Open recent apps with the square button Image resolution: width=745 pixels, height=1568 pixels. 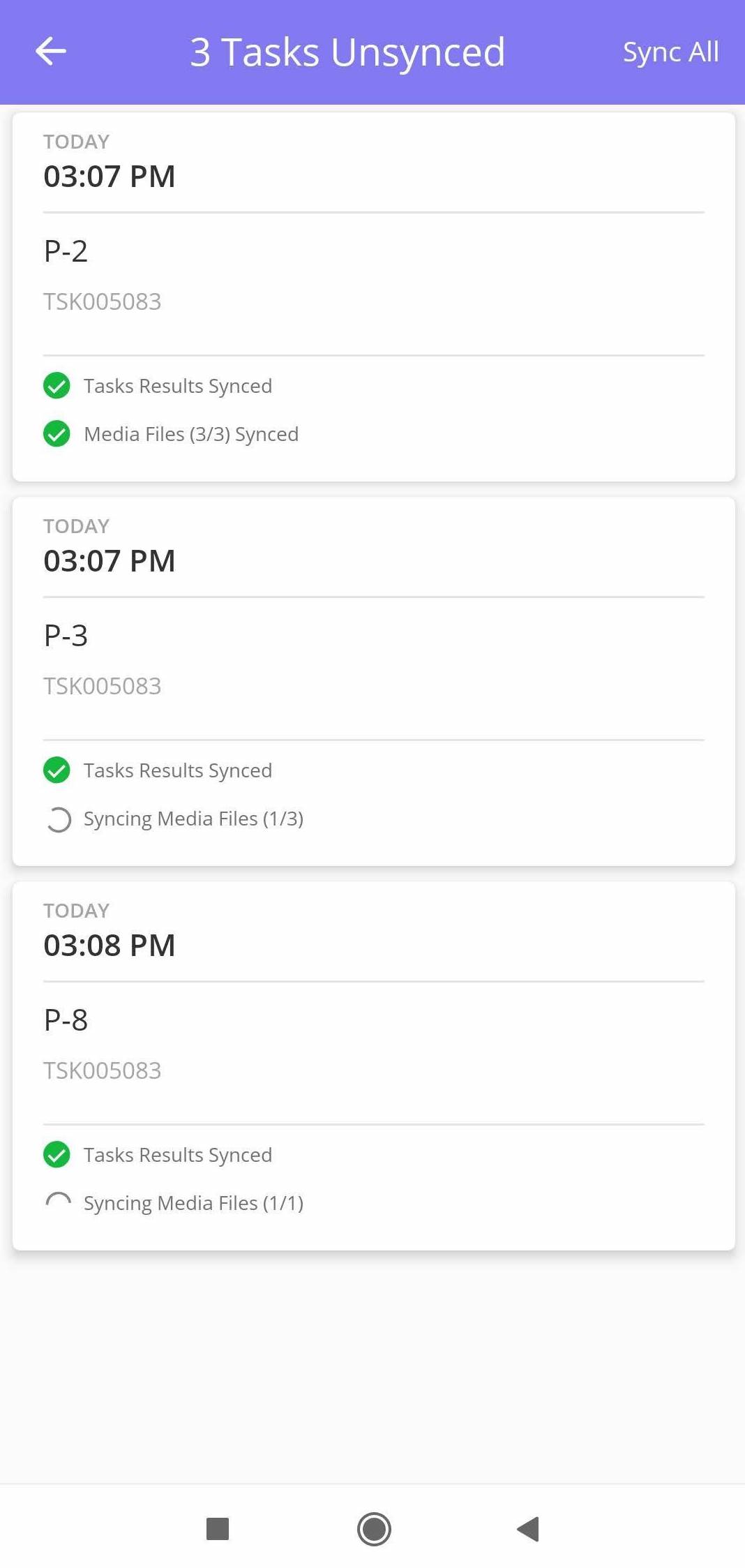218,1529
